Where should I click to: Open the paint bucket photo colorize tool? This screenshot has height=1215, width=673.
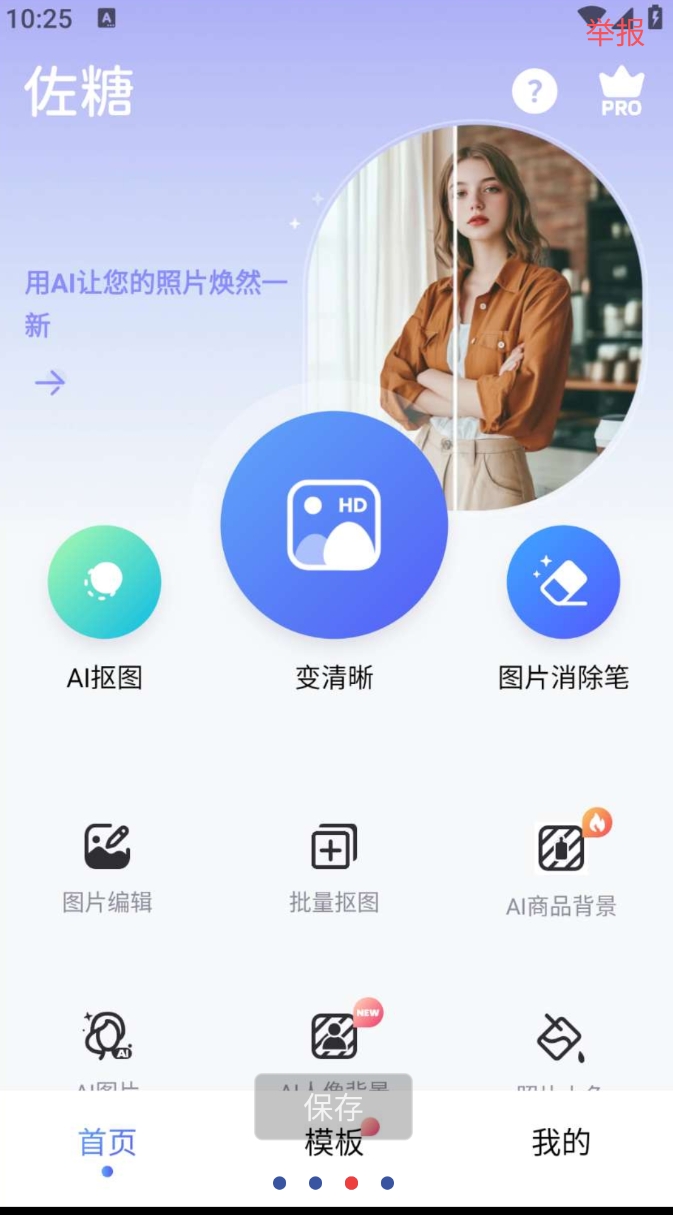tap(561, 1038)
